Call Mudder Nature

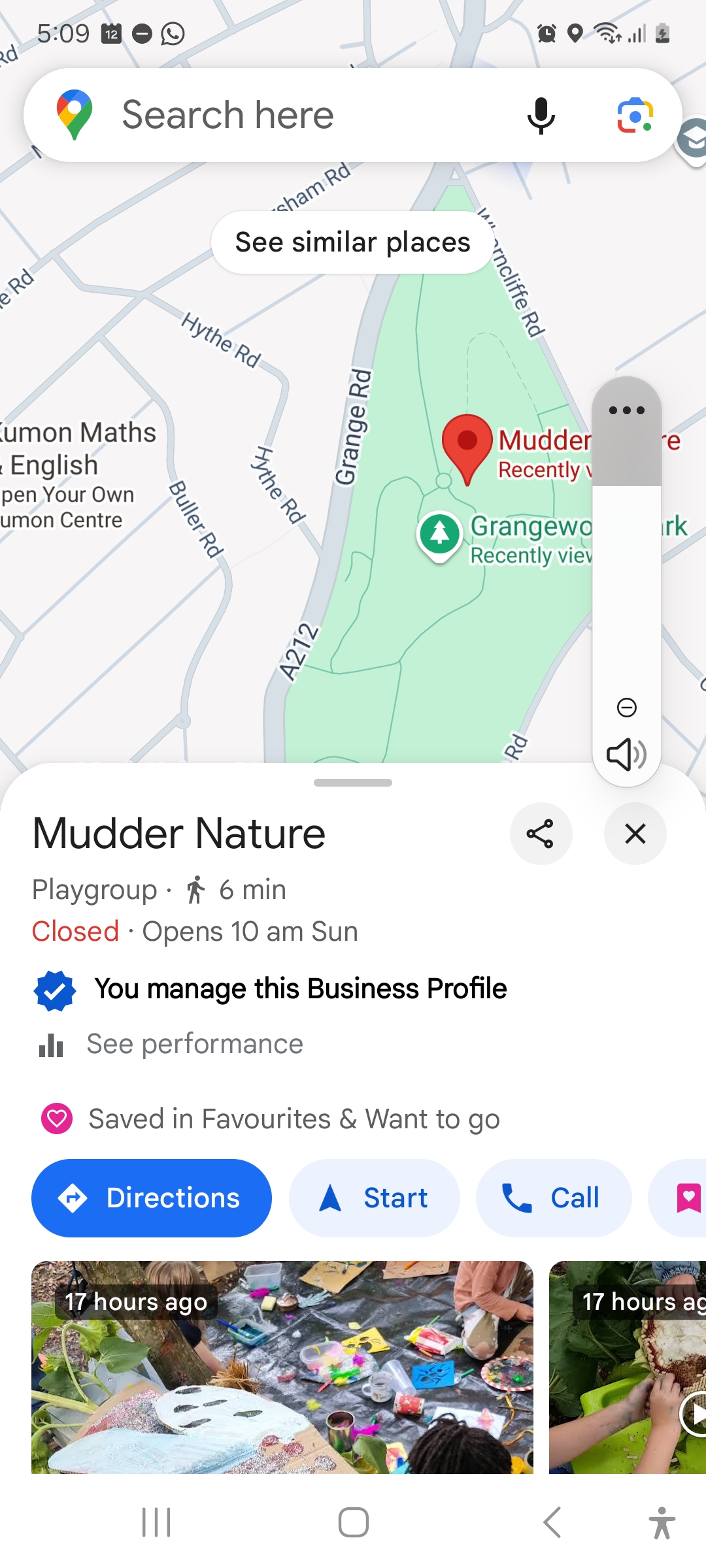[x=554, y=1198]
